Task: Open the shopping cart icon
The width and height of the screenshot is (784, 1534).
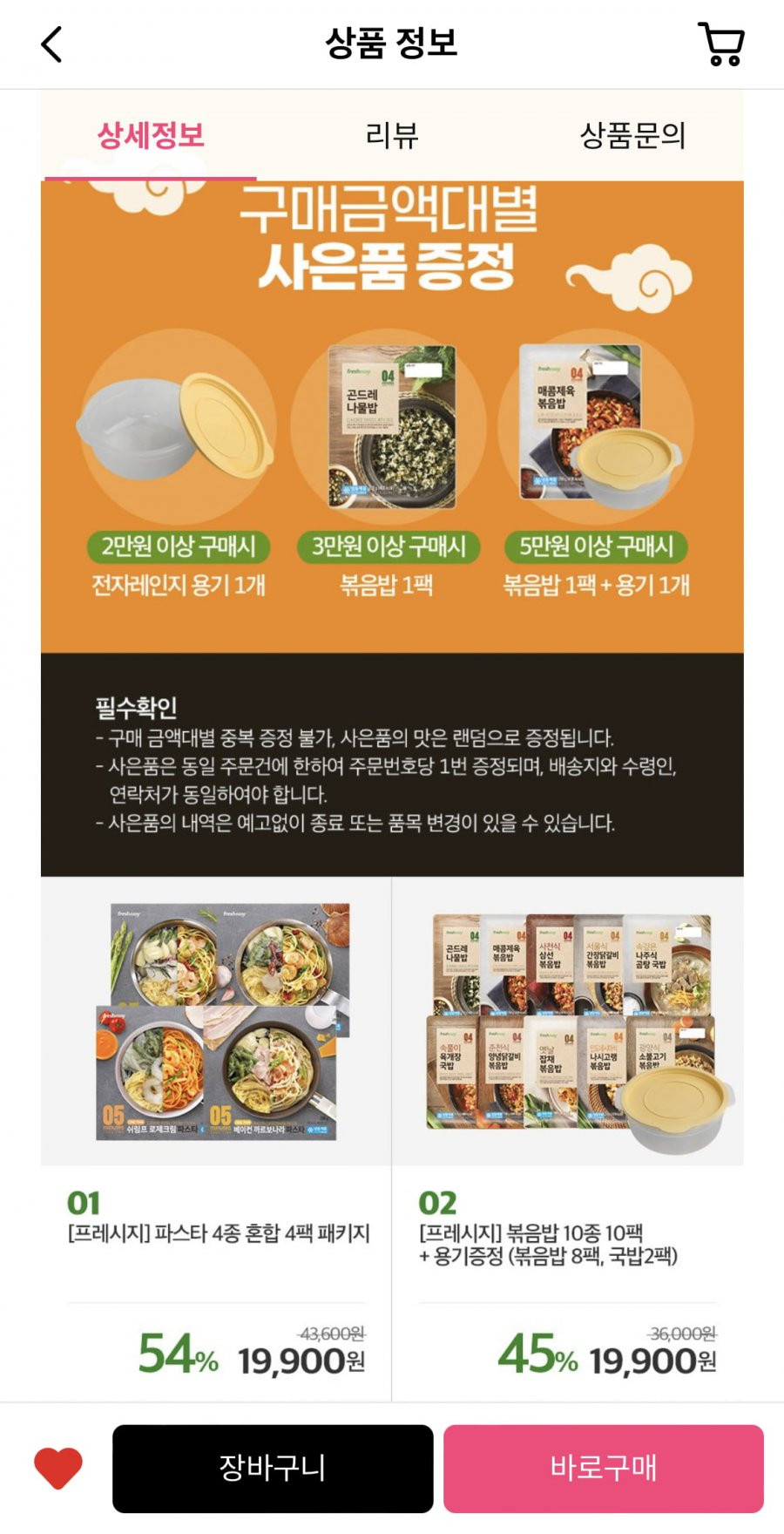Action: (721, 44)
